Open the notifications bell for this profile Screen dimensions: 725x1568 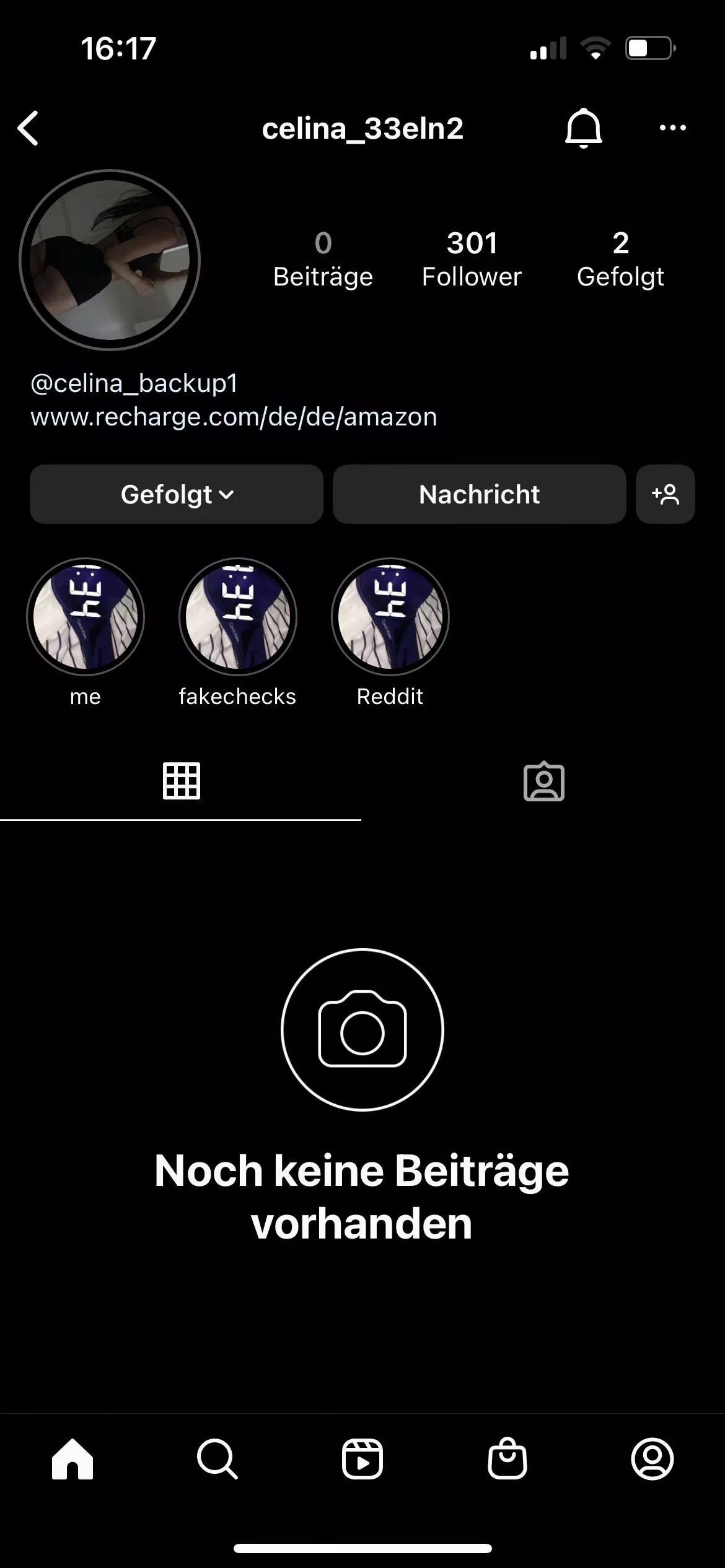pos(583,128)
